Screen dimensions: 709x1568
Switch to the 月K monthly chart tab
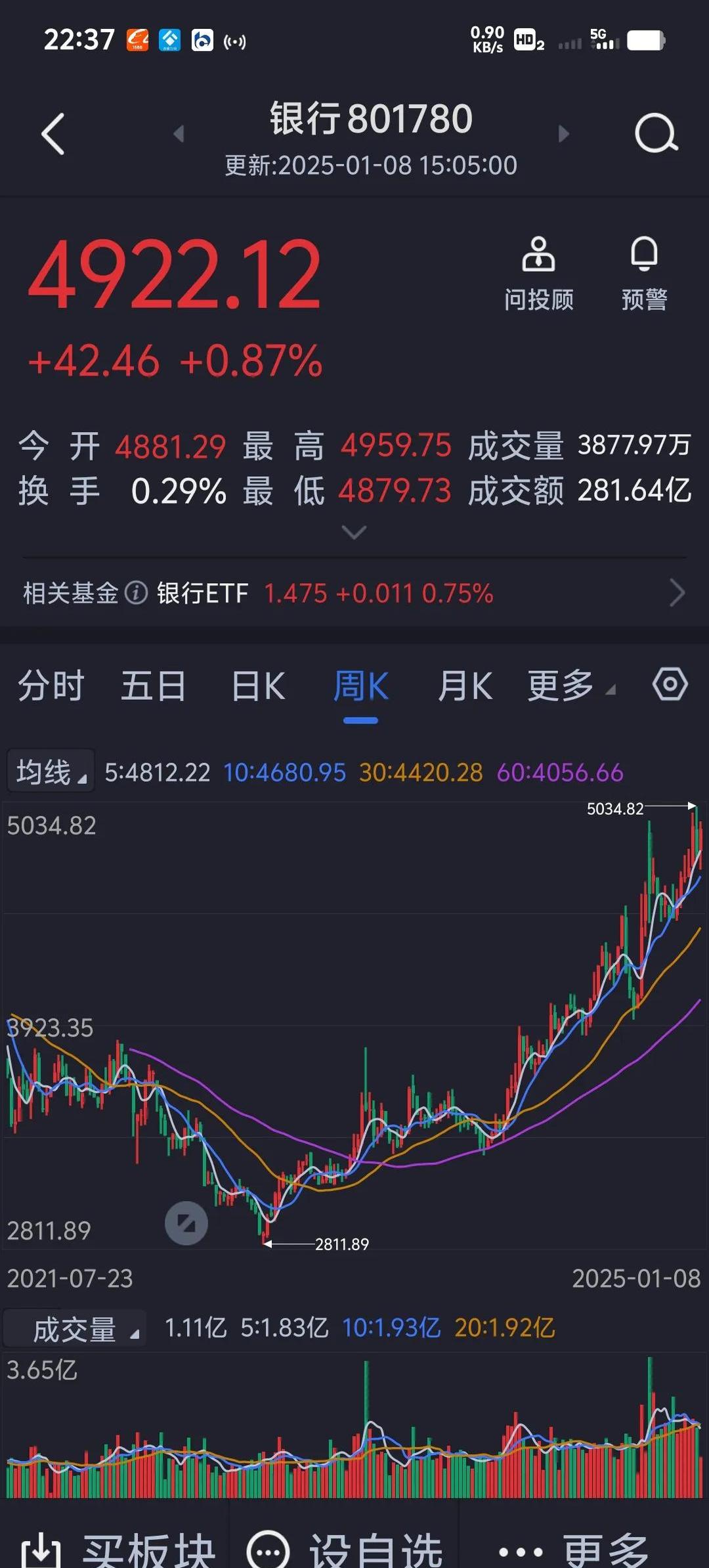[x=465, y=685]
